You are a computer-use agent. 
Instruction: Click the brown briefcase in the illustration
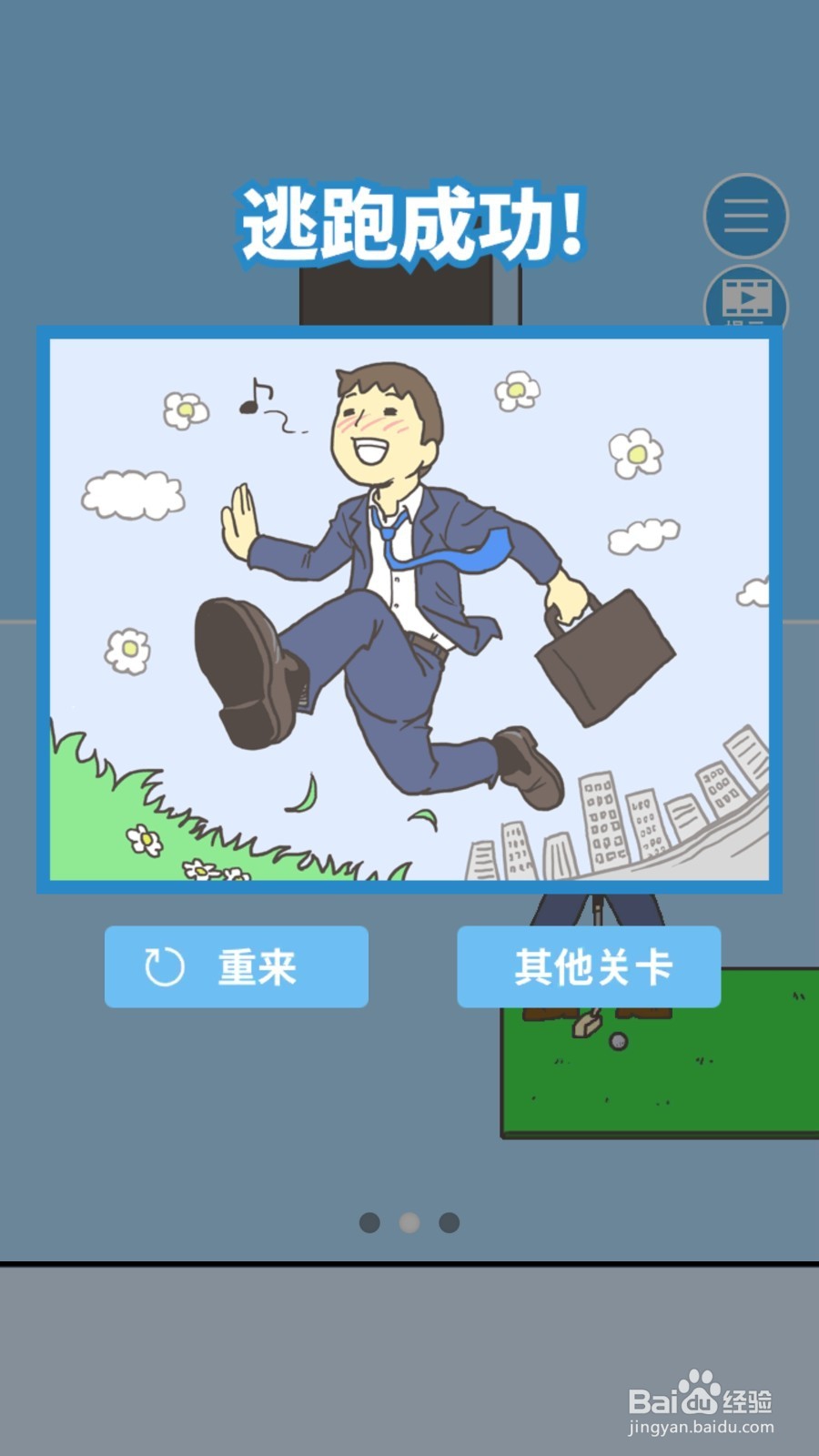(605, 655)
